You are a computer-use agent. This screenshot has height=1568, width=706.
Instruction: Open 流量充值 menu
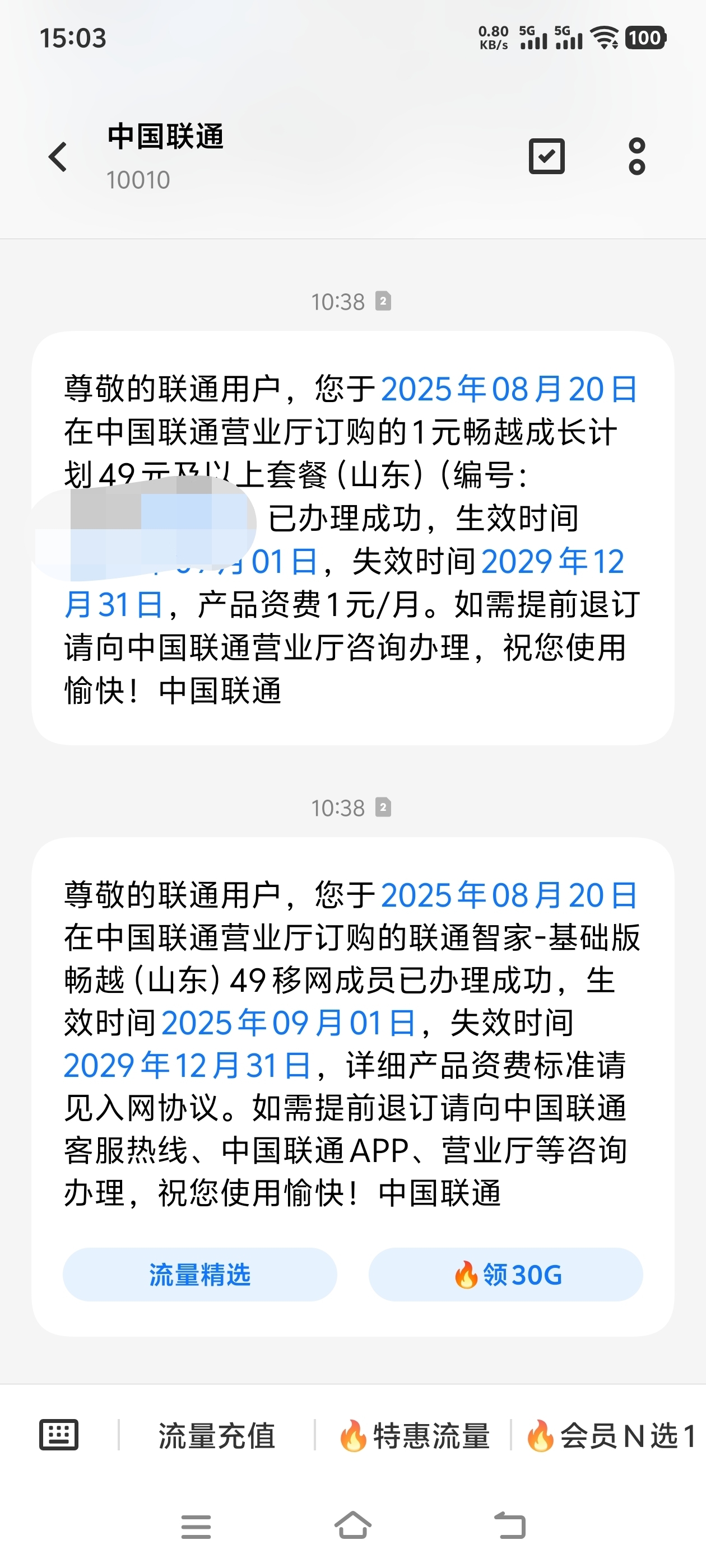point(217,1436)
